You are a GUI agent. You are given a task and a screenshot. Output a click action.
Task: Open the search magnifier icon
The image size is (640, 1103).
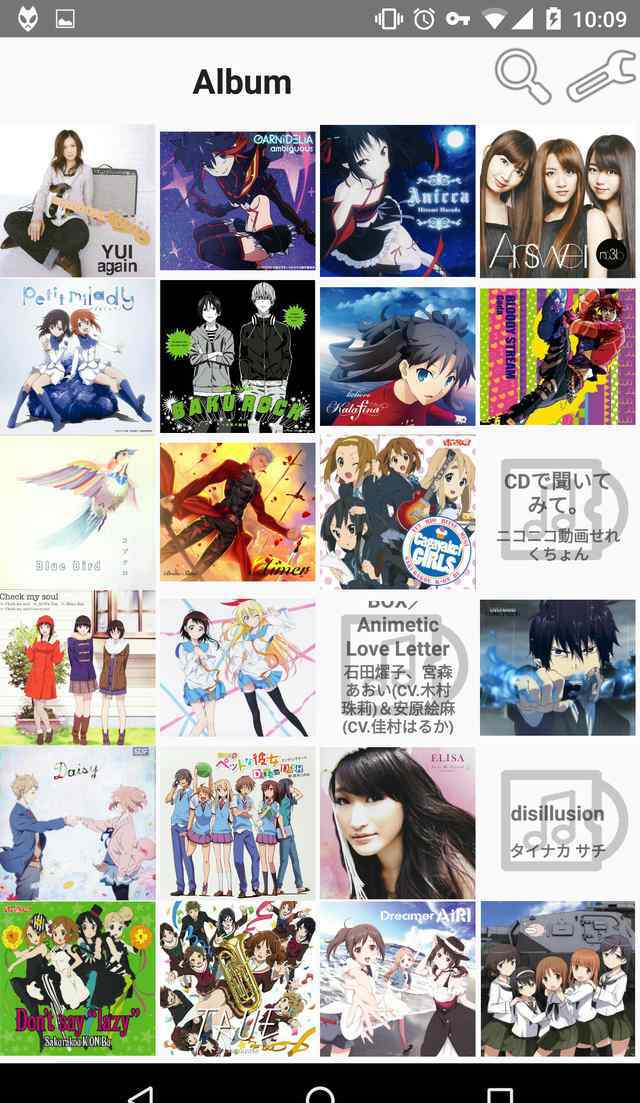click(x=523, y=77)
